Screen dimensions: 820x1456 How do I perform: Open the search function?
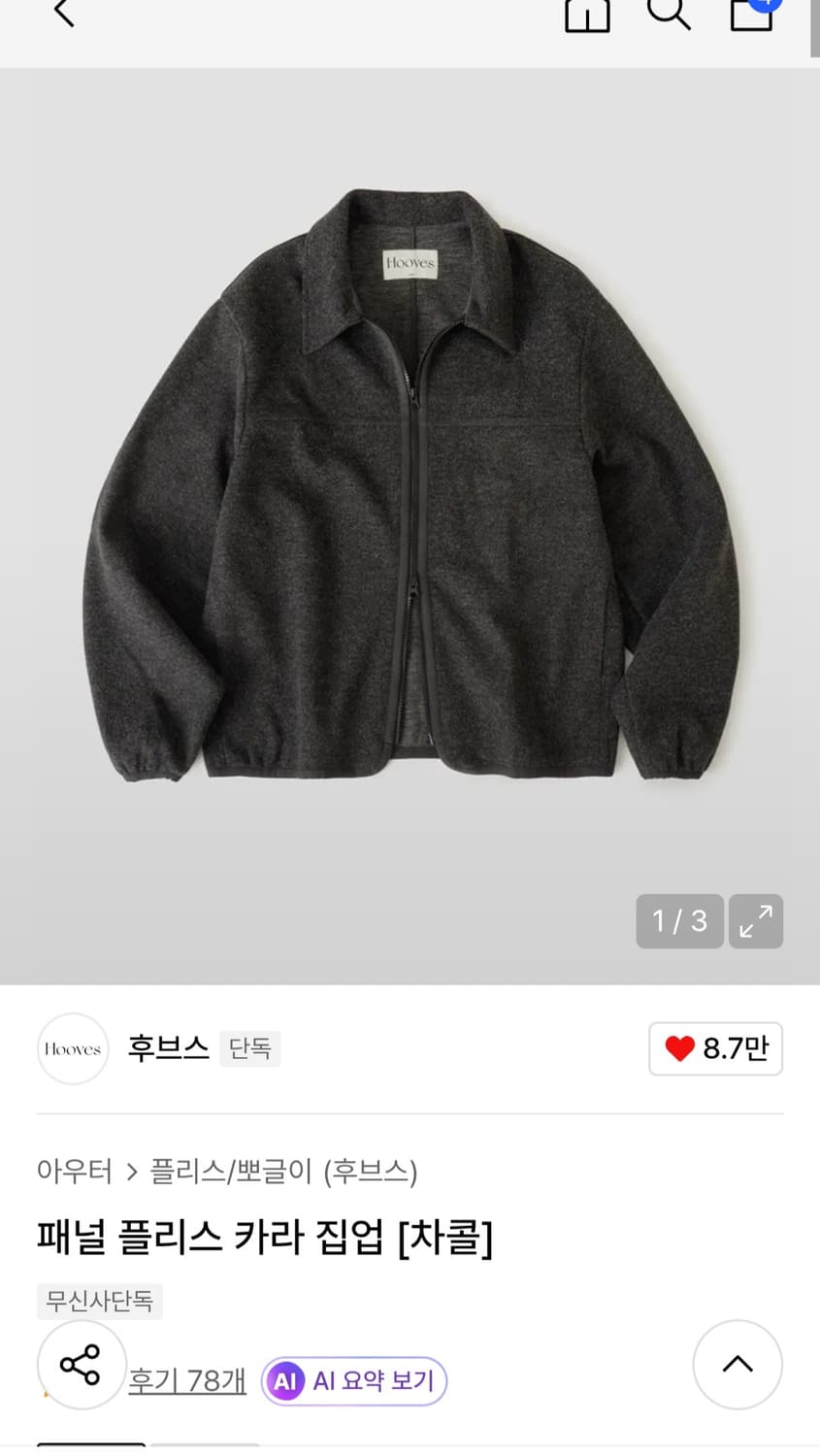pos(668,15)
